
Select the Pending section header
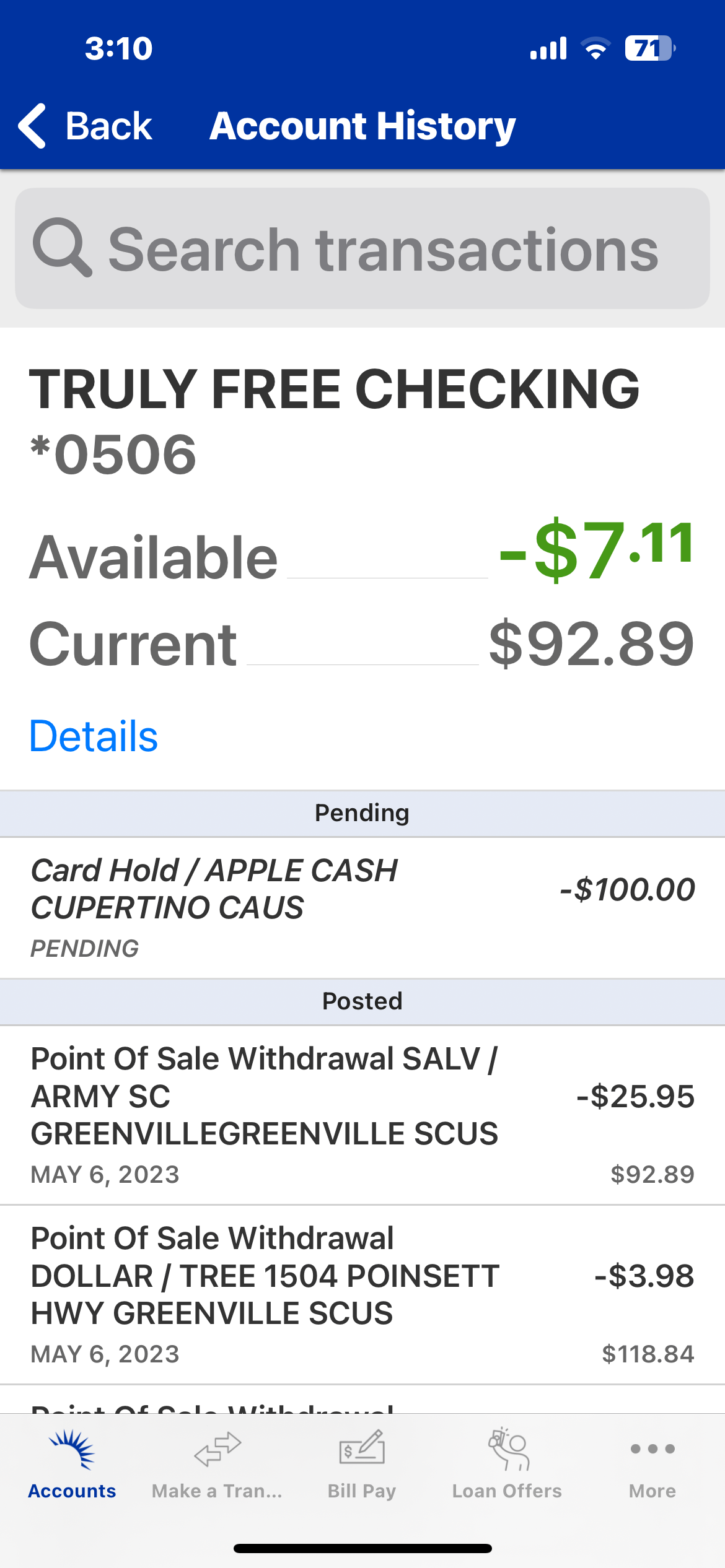362,812
